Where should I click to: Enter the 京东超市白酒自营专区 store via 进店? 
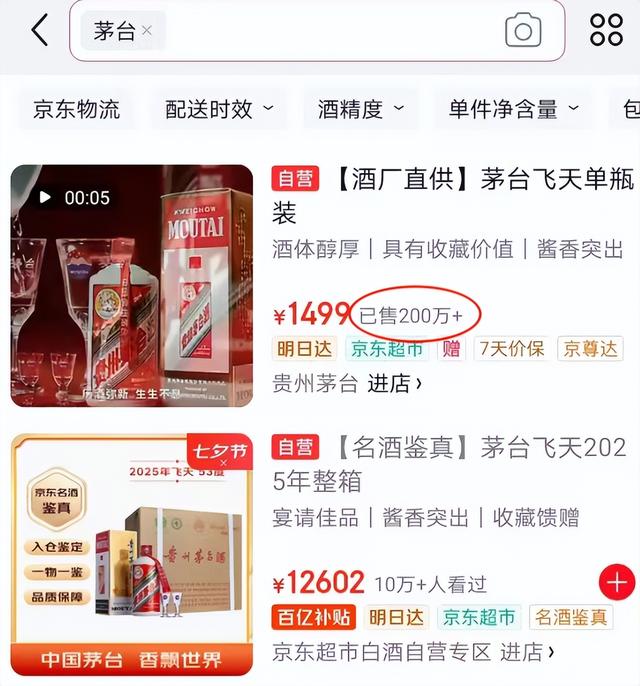tap(526, 652)
